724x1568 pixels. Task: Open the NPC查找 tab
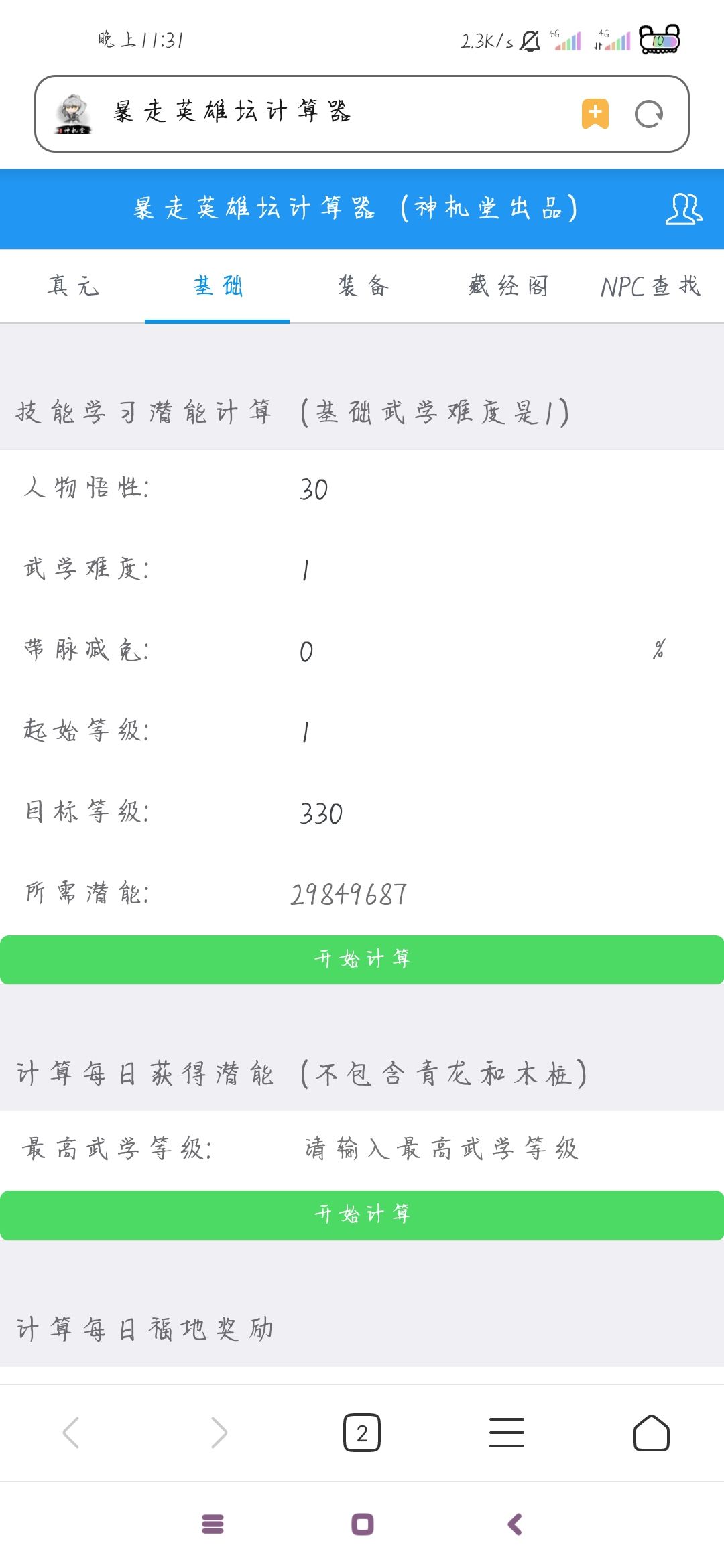pyautogui.click(x=650, y=287)
